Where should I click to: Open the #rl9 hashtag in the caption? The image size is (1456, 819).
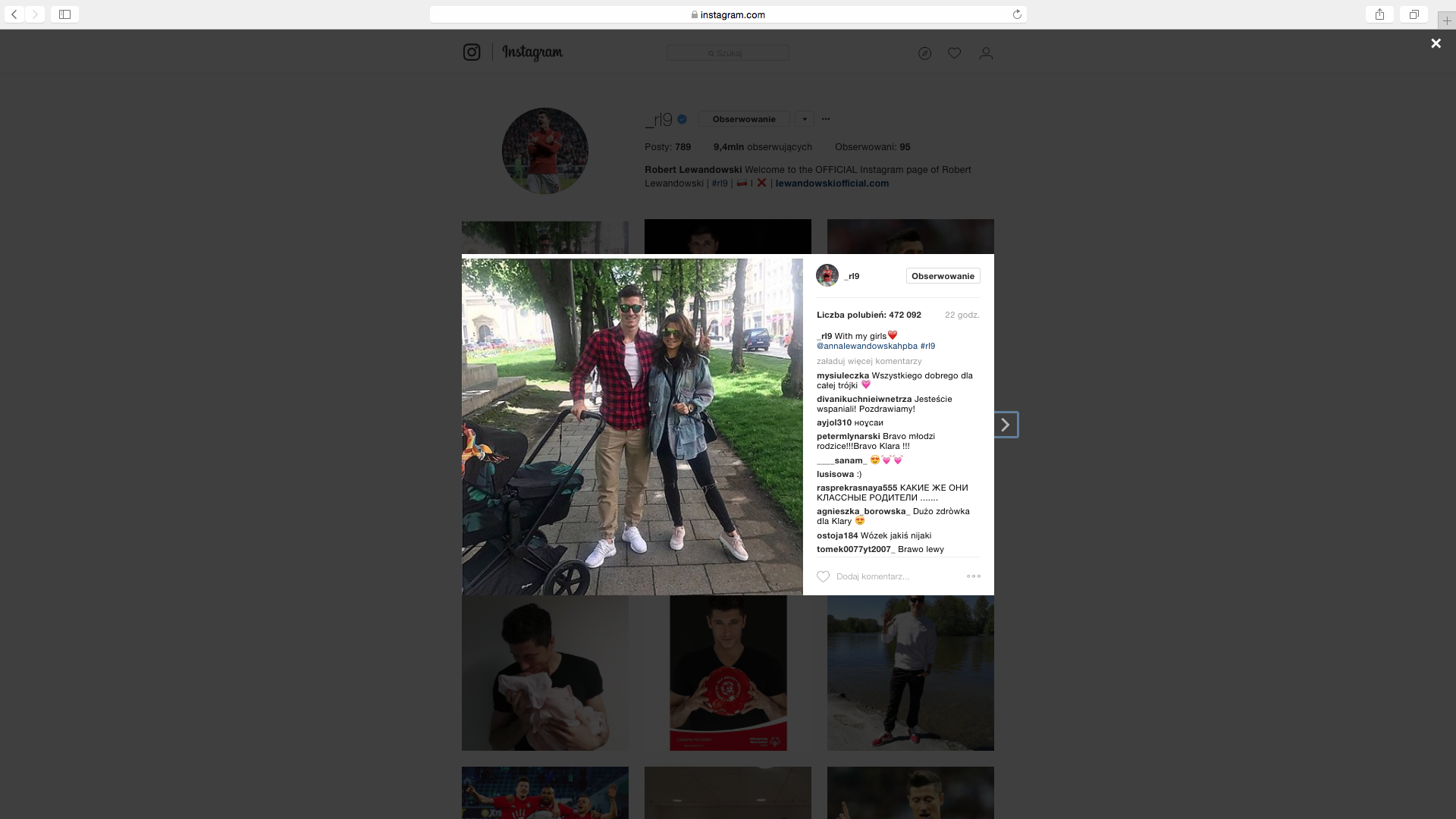pyautogui.click(x=927, y=346)
